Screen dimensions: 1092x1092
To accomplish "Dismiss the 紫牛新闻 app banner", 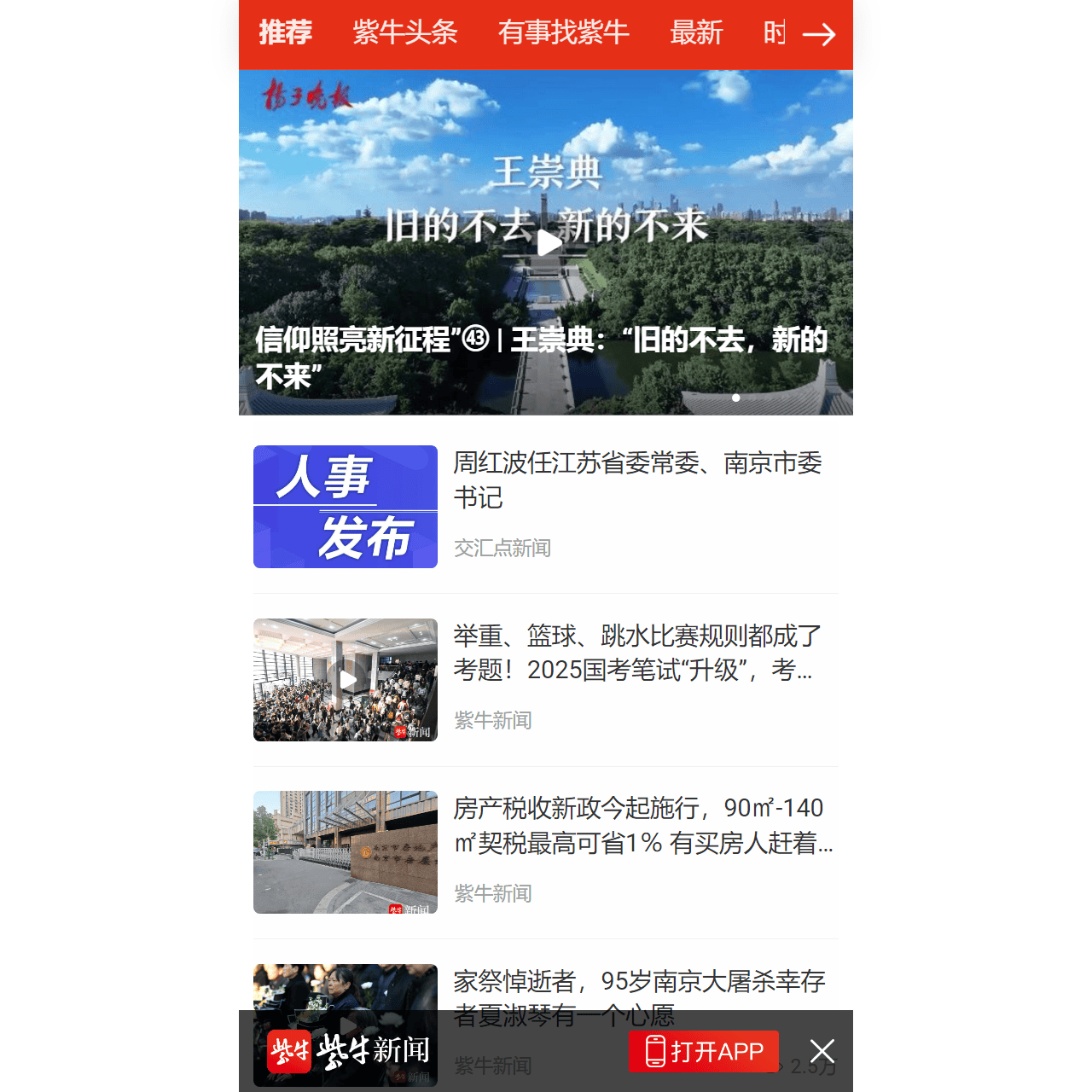I will [x=822, y=1051].
